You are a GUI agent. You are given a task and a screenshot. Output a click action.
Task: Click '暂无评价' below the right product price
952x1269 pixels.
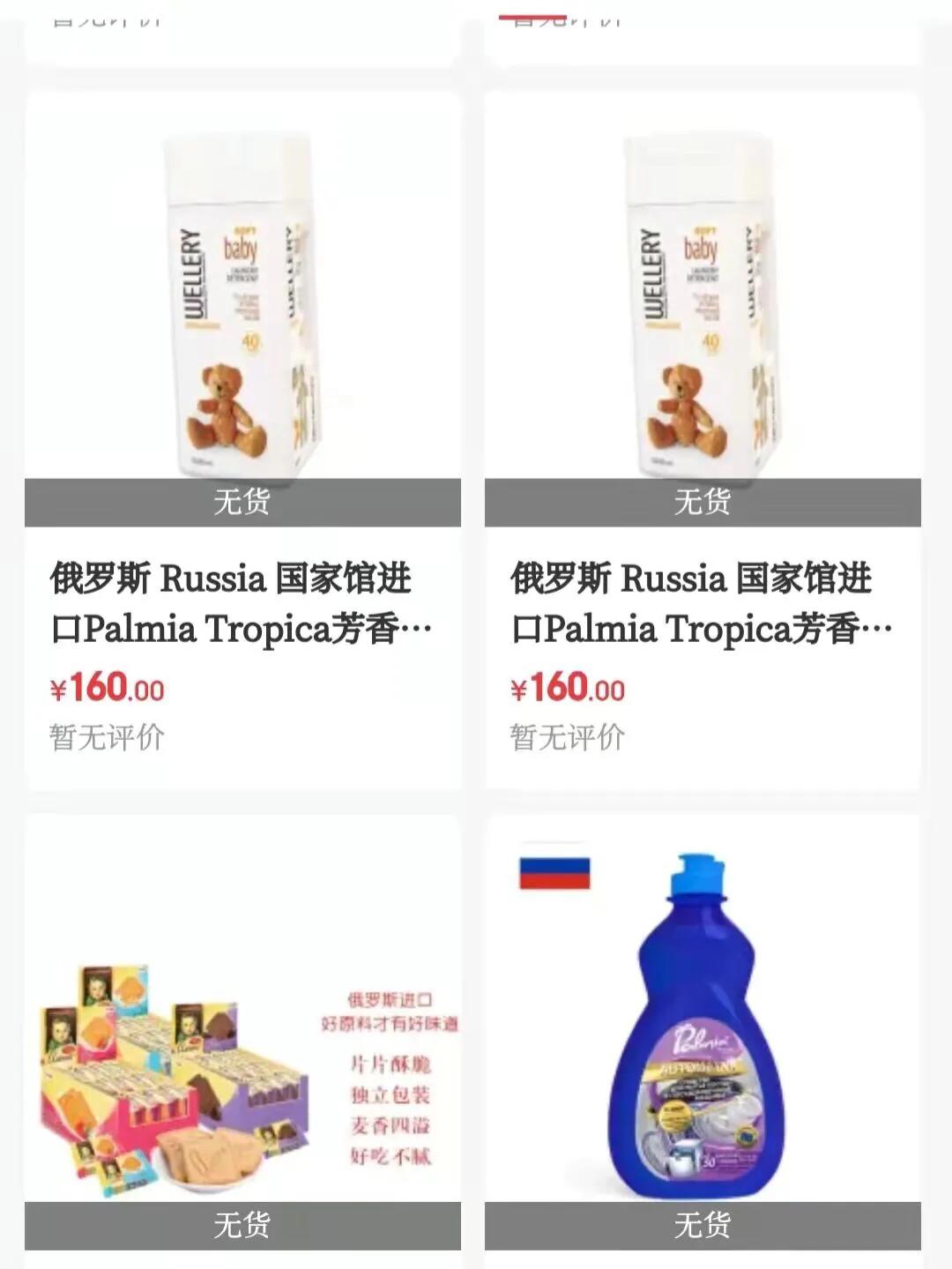[569, 737]
